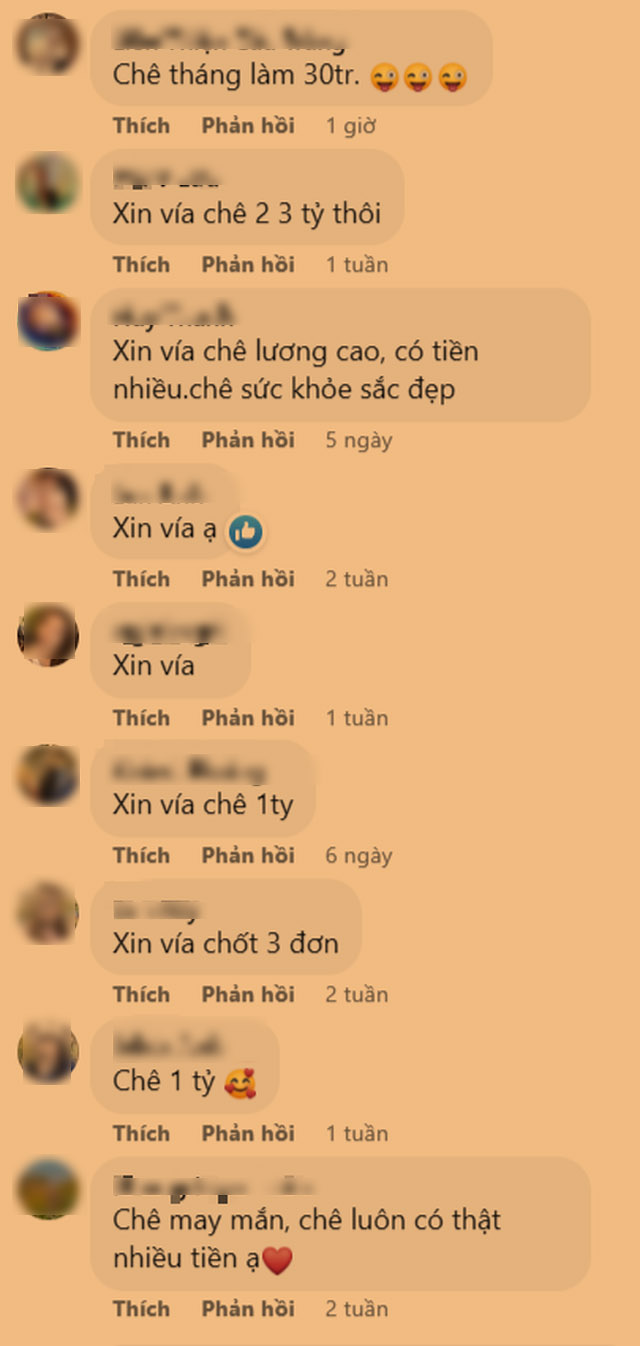The image size is (640, 1346).
Task: Like the comment "Xin vía chốt 3 đơn"
Action: pos(141,995)
